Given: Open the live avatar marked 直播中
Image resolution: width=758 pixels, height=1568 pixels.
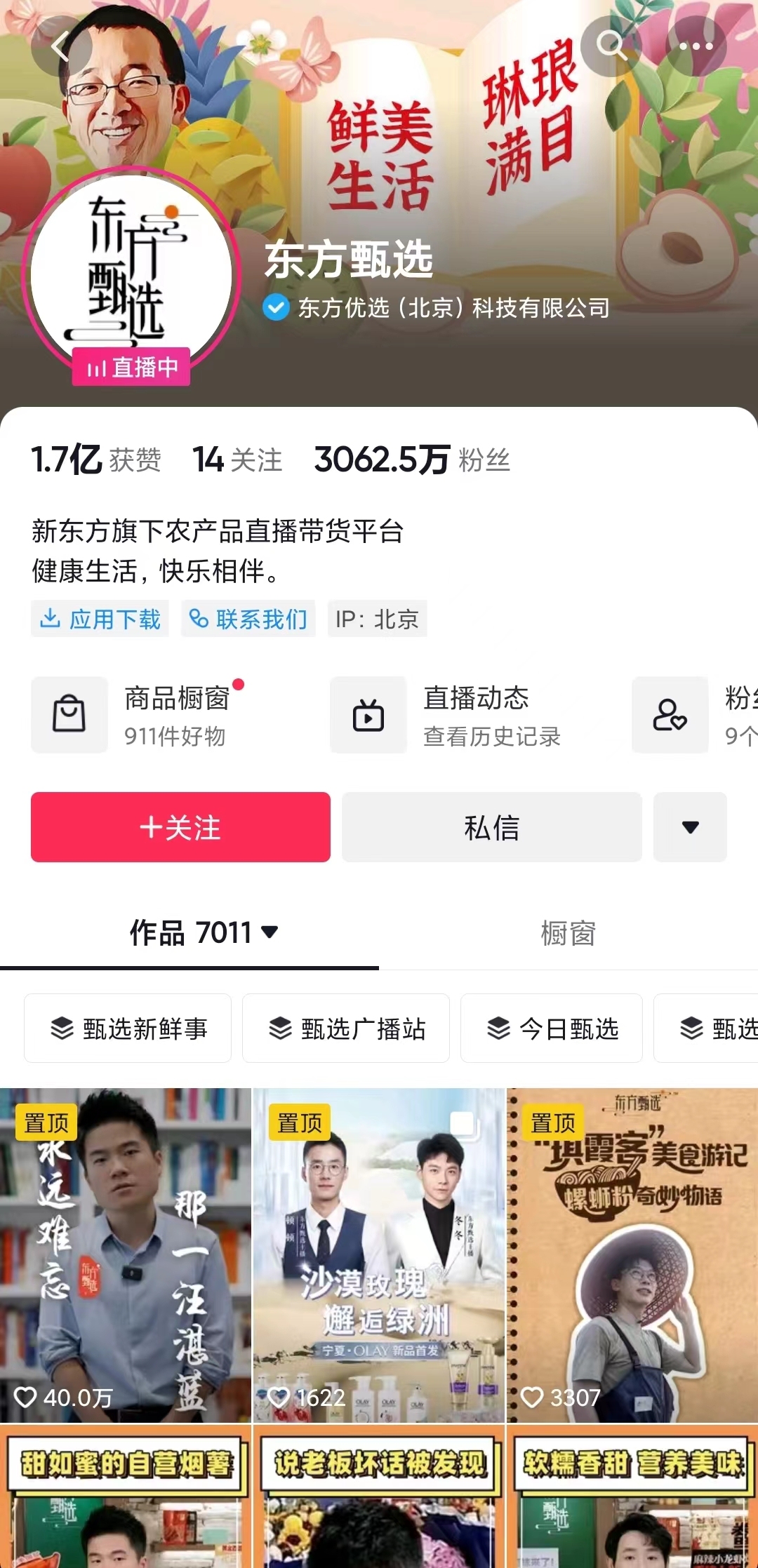Looking at the screenshot, I should 131,275.
